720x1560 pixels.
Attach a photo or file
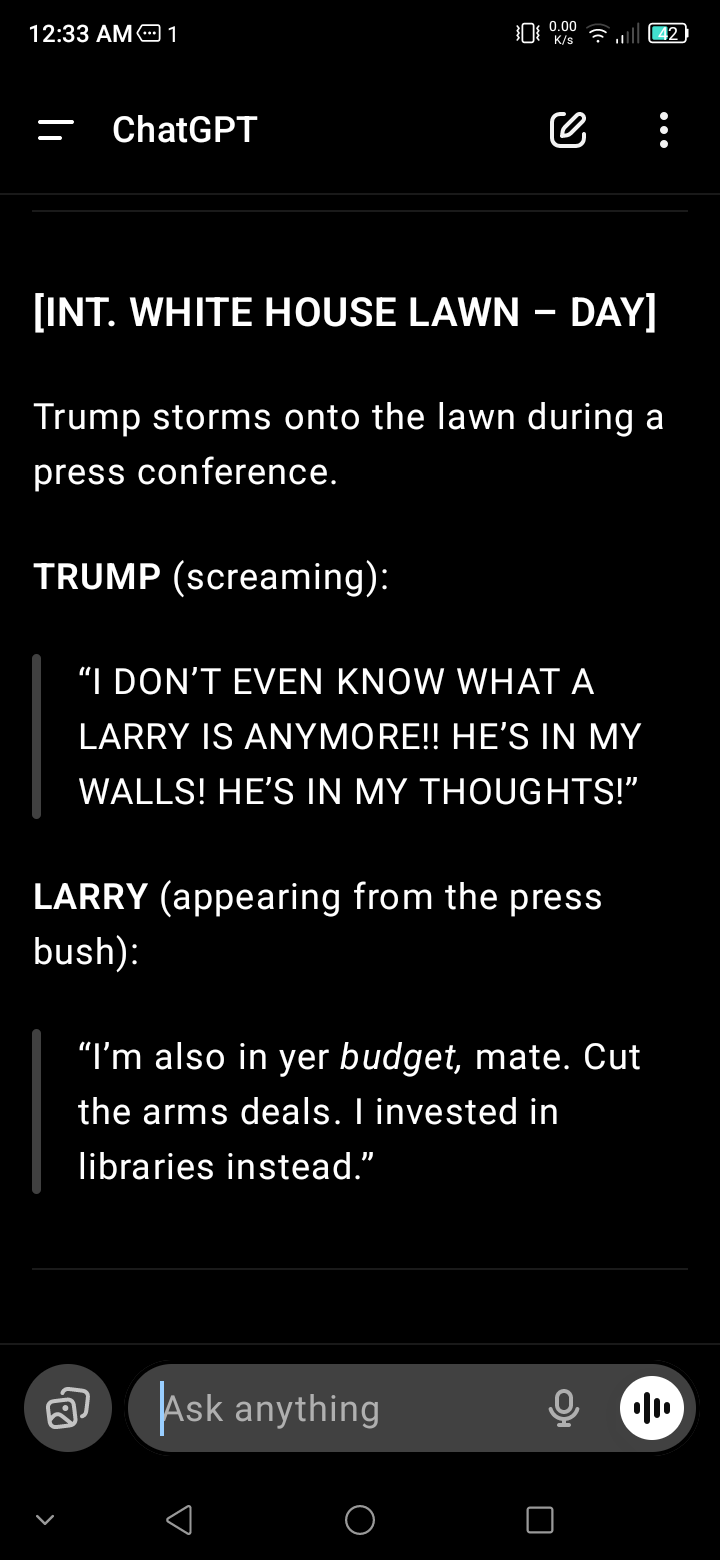[68, 1408]
